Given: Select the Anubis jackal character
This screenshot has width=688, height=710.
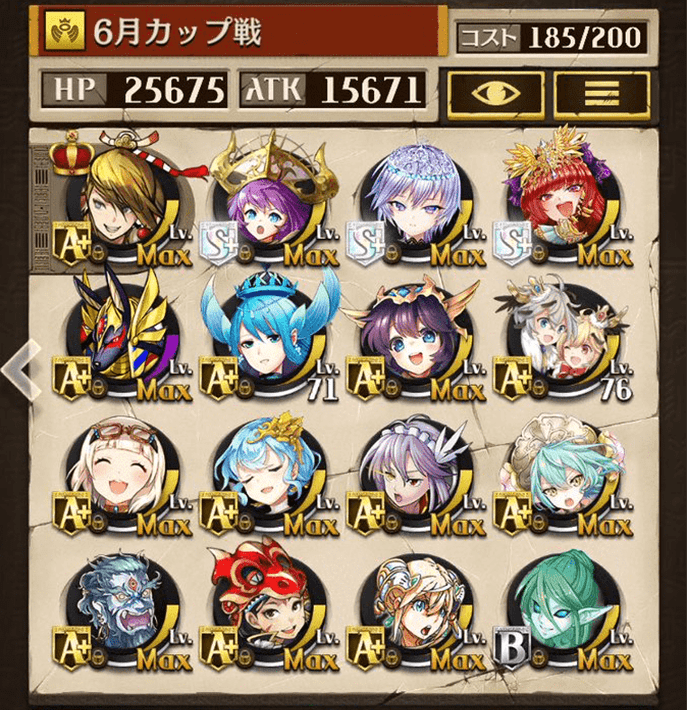Looking at the screenshot, I should [118, 338].
